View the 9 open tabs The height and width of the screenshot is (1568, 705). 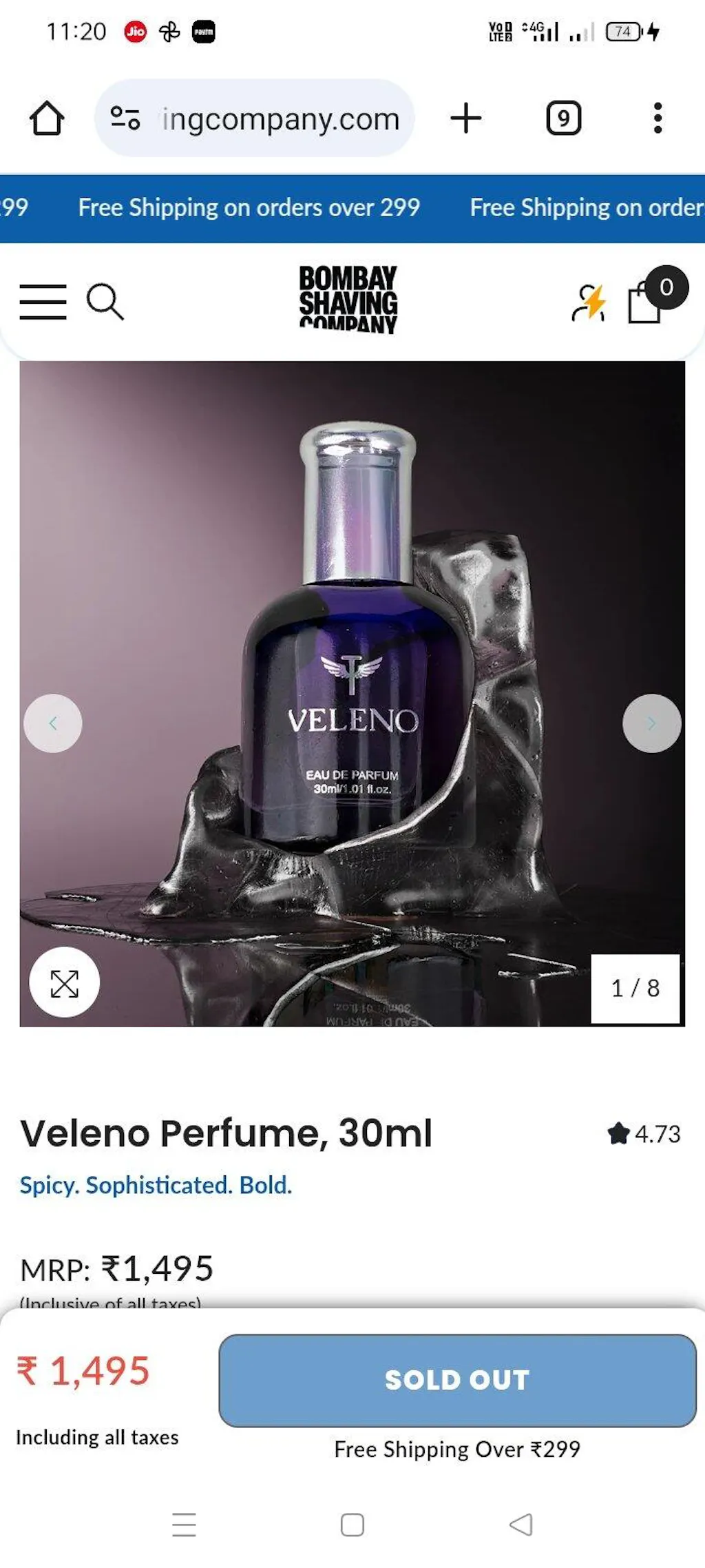pyautogui.click(x=563, y=118)
